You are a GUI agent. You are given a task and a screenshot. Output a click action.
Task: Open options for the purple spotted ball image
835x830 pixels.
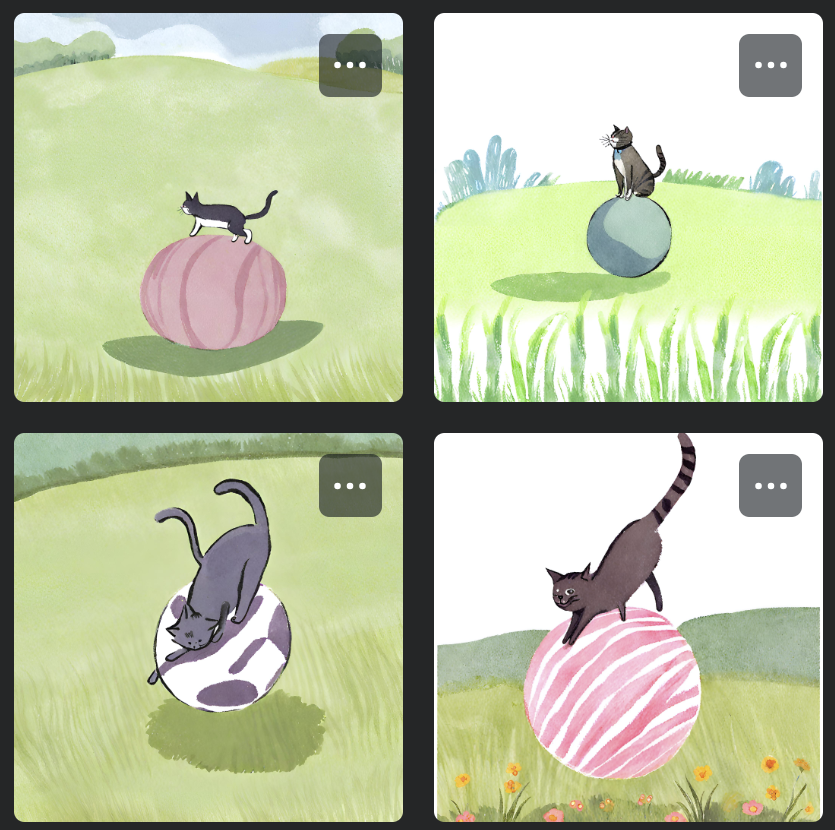(350, 485)
